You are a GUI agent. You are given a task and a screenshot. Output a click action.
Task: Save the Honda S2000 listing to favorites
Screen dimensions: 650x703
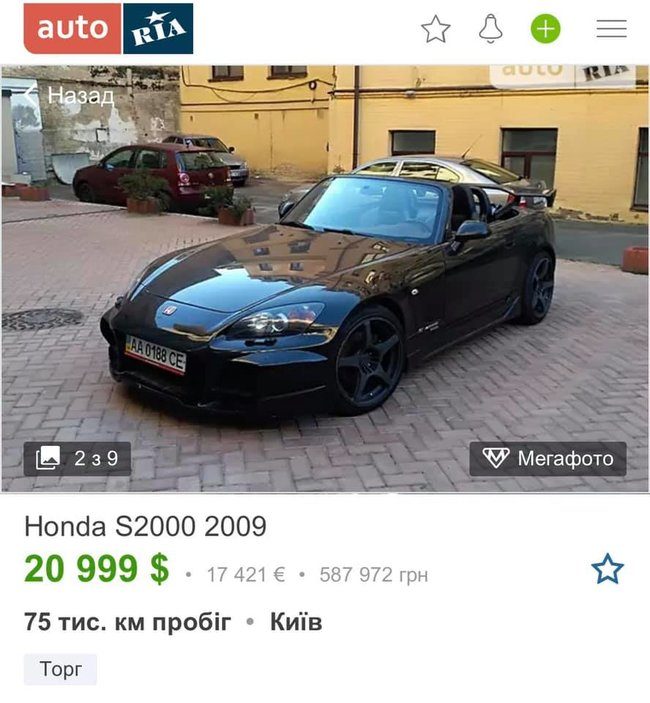click(x=607, y=569)
